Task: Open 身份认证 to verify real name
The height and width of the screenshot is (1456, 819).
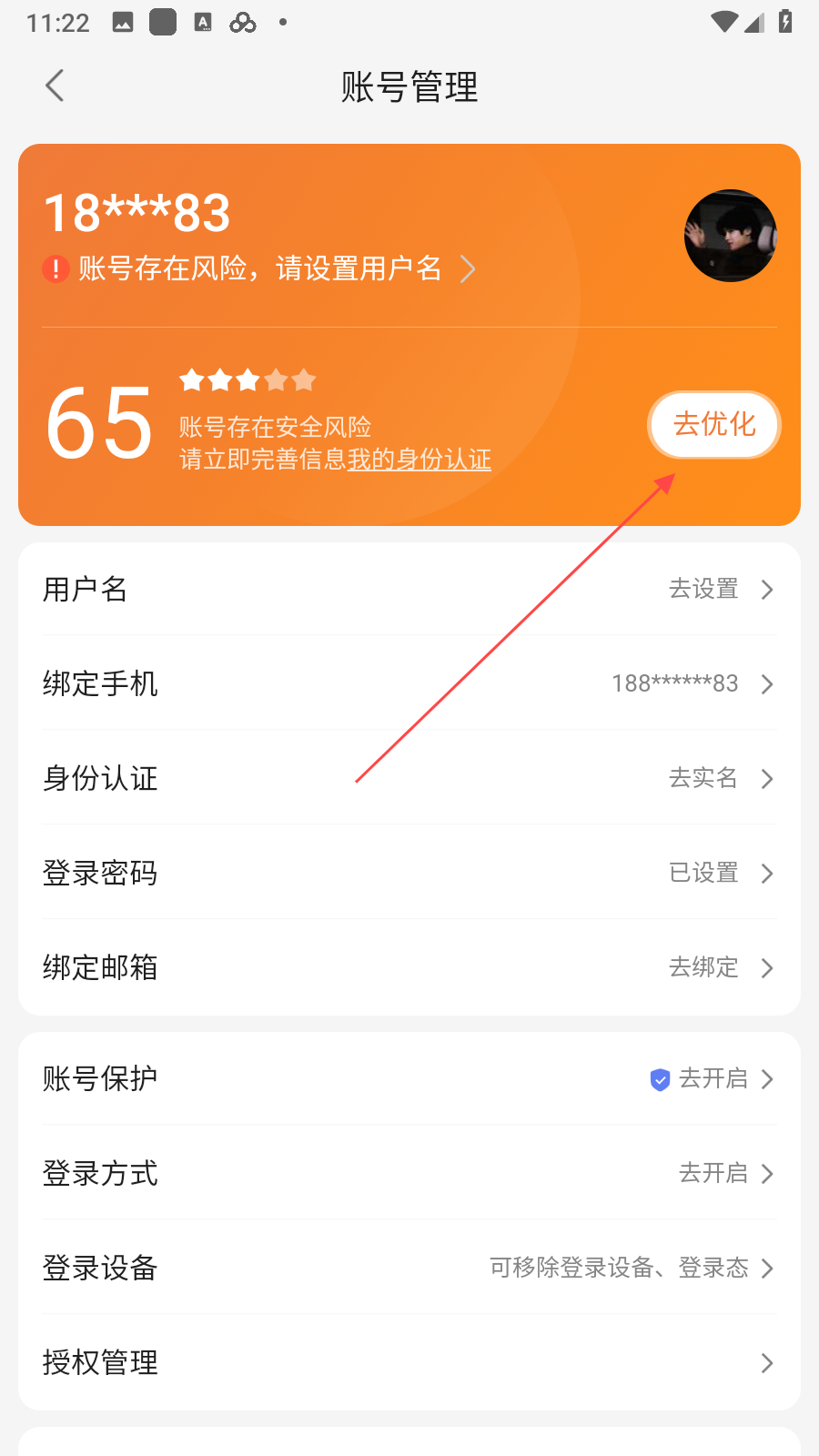Action: coord(409,779)
